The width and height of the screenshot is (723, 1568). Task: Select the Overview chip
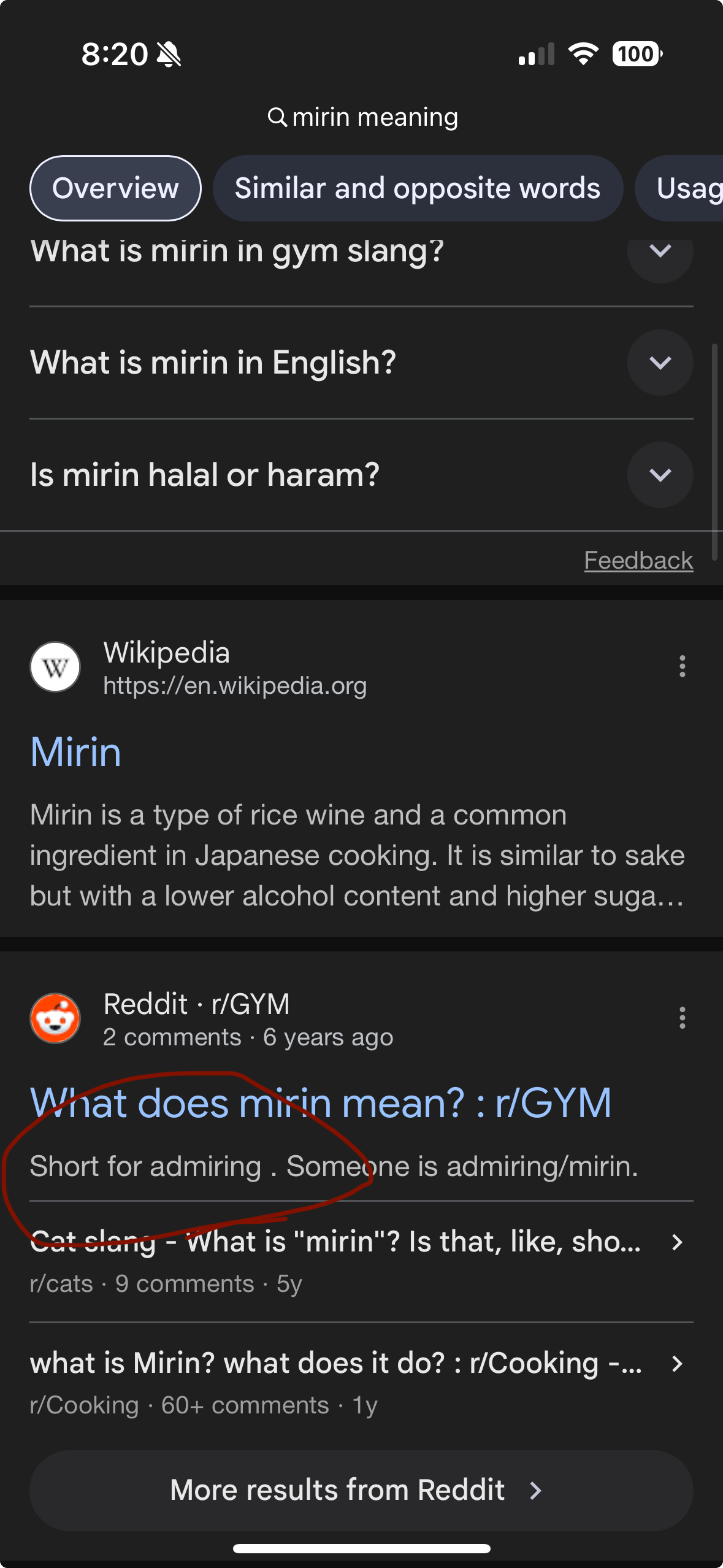coord(115,188)
